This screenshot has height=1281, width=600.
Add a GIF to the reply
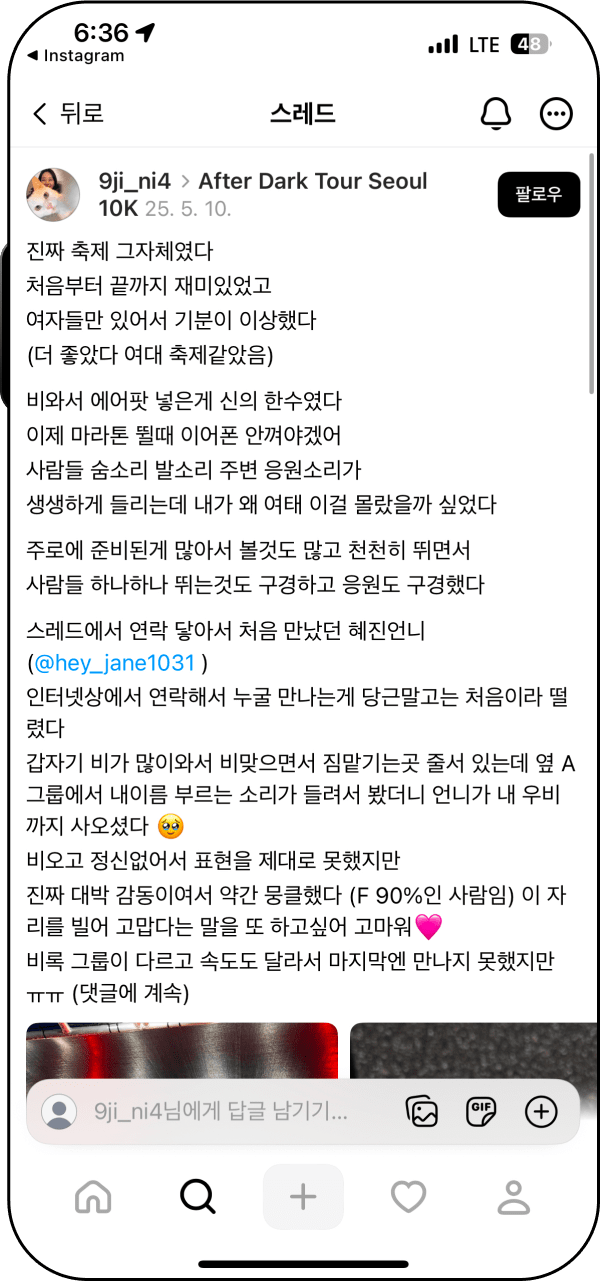(482, 1111)
